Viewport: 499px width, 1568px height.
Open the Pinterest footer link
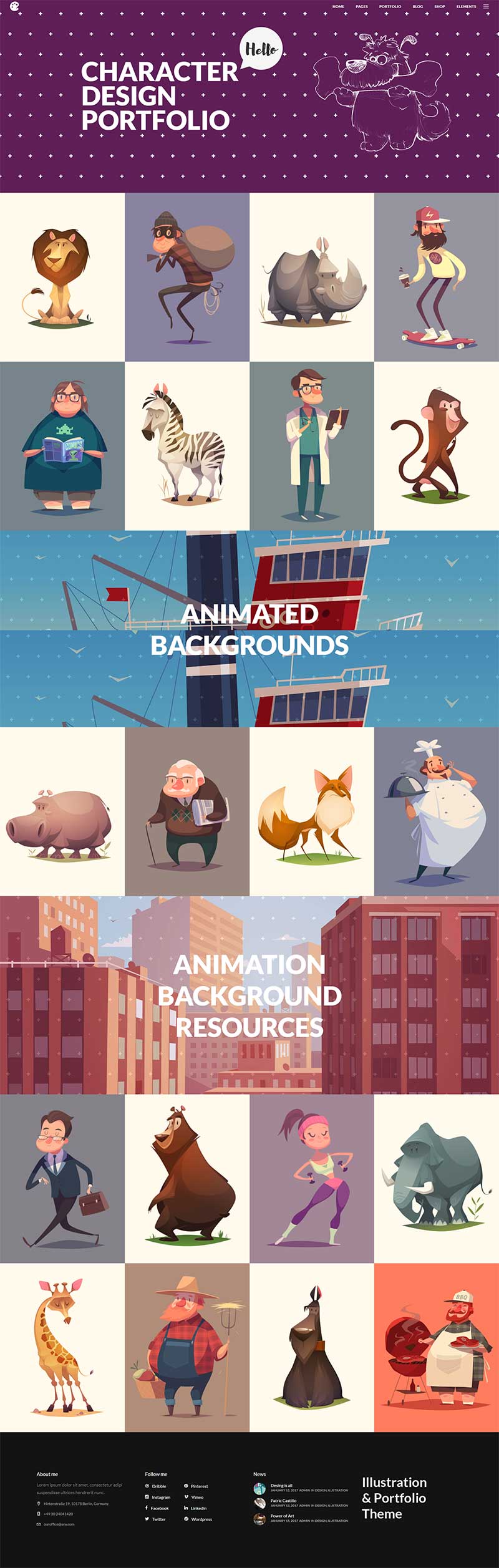[x=199, y=1486]
